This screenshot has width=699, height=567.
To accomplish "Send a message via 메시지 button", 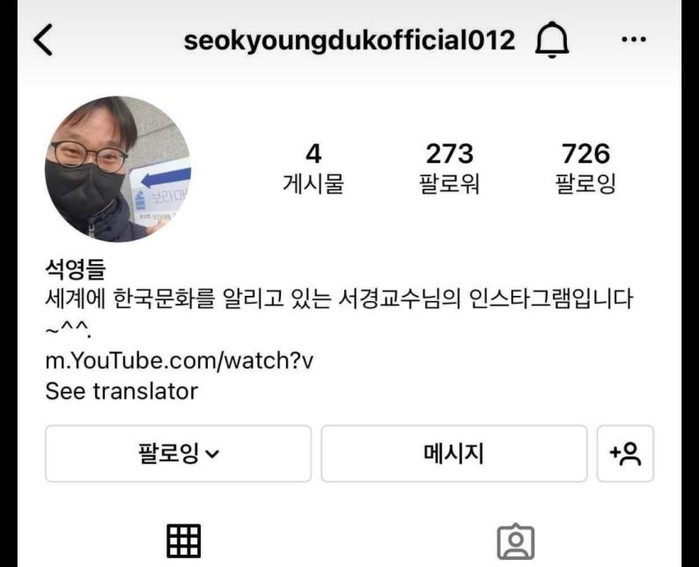I will click(x=453, y=453).
